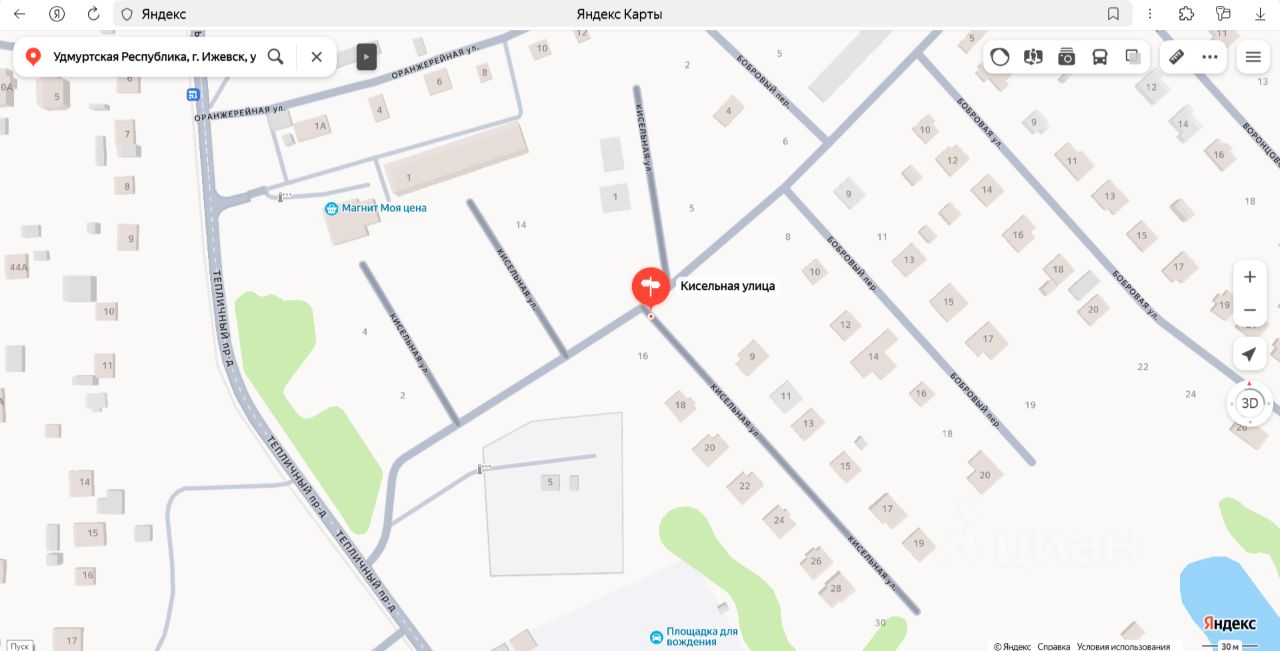Edit the address in the map search field
Viewport: 1280px width, 651px height.
154,57
